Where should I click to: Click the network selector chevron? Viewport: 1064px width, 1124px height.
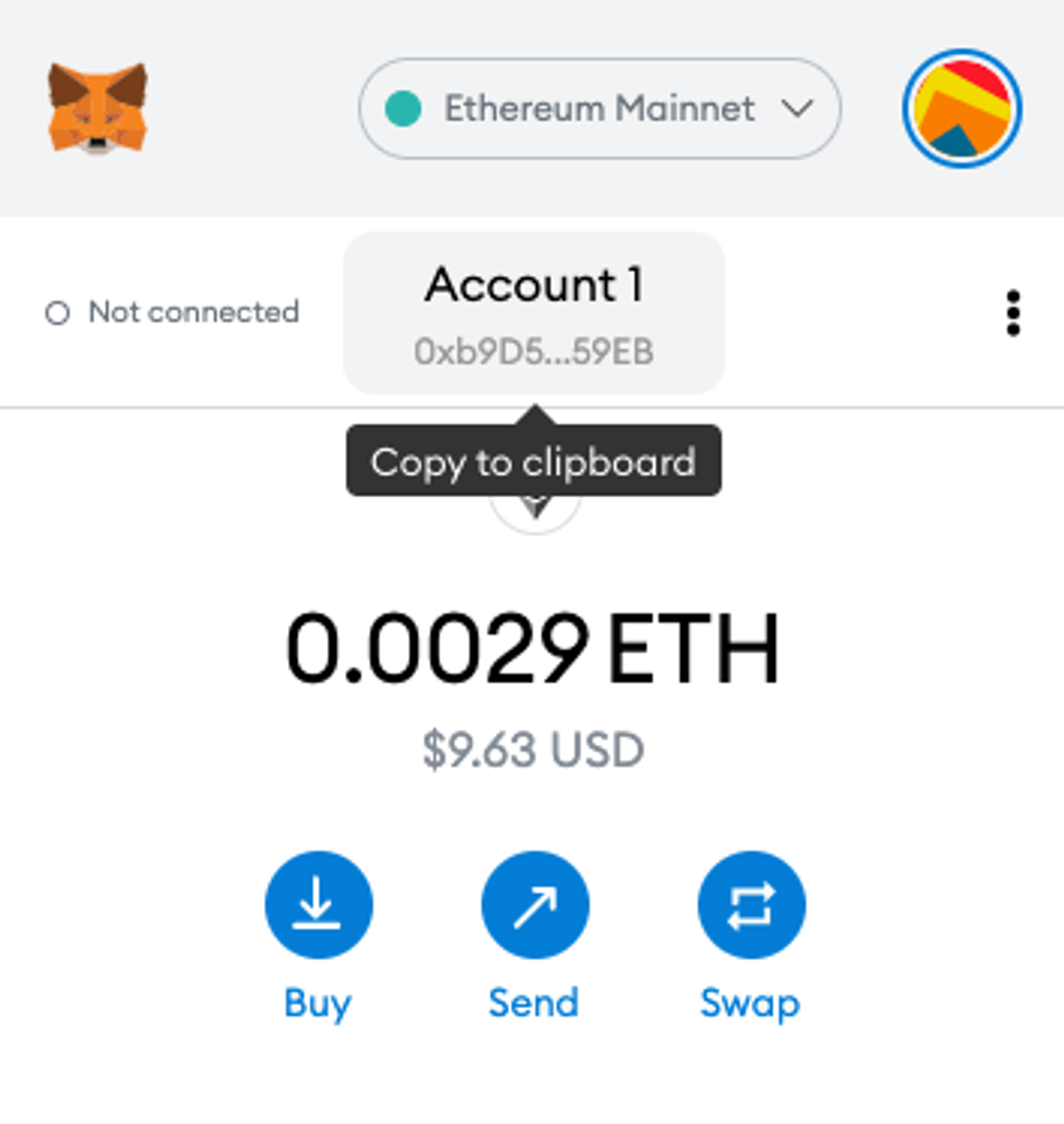797,108
